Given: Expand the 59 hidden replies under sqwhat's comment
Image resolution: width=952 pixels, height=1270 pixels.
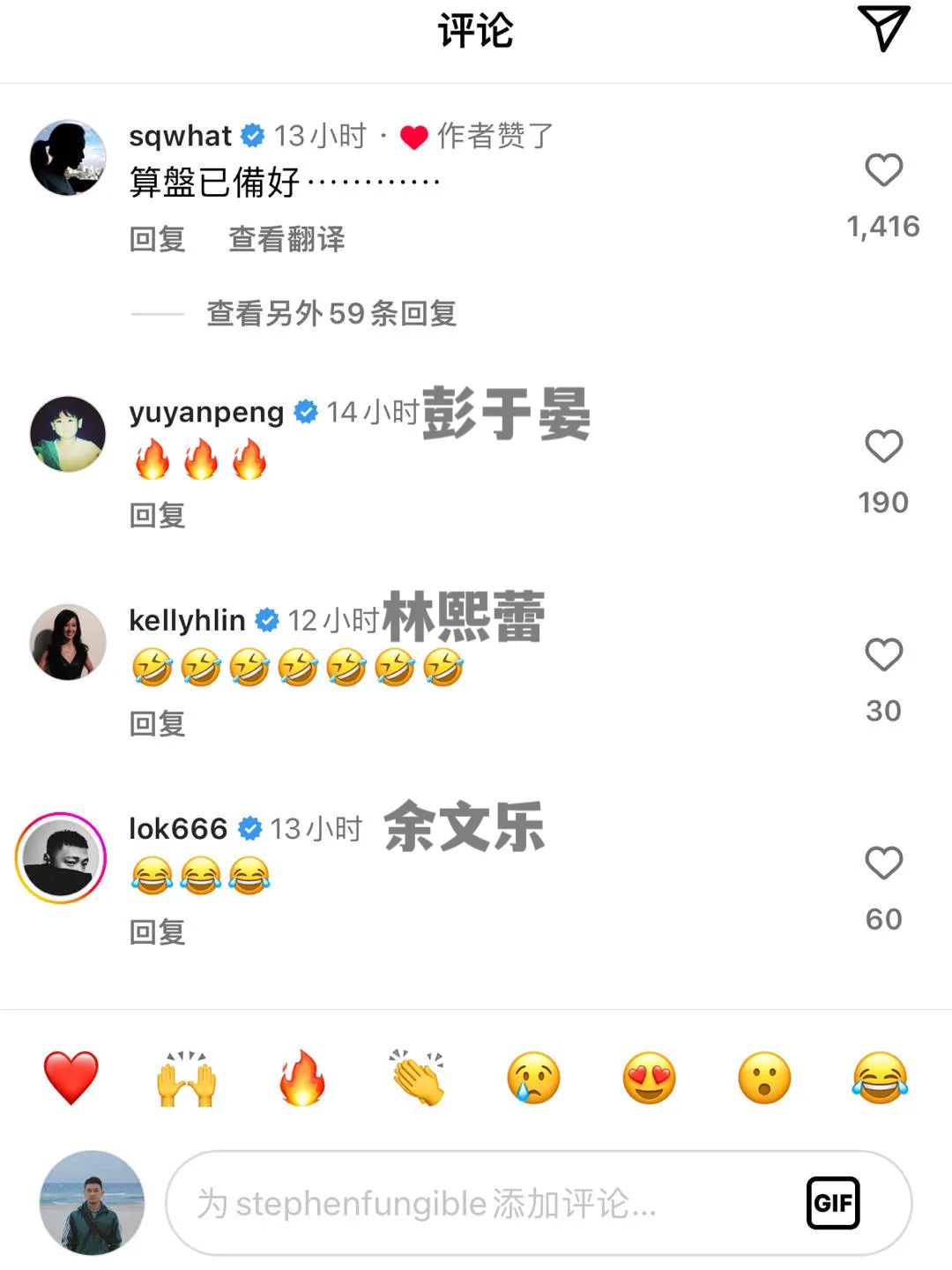Looking at the screenshot, I should tap(333, 315).
